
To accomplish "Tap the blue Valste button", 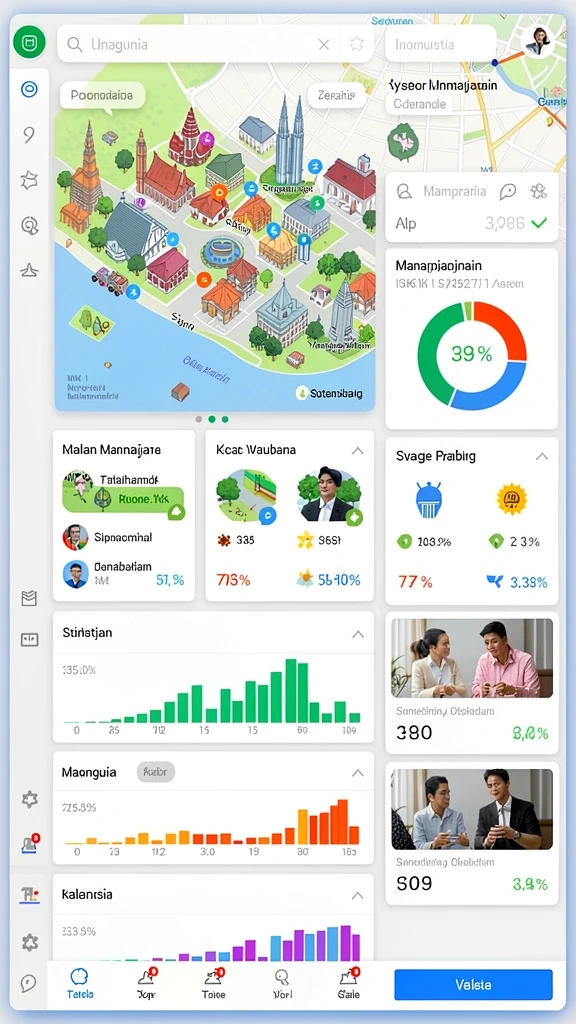I will (473, 985).
